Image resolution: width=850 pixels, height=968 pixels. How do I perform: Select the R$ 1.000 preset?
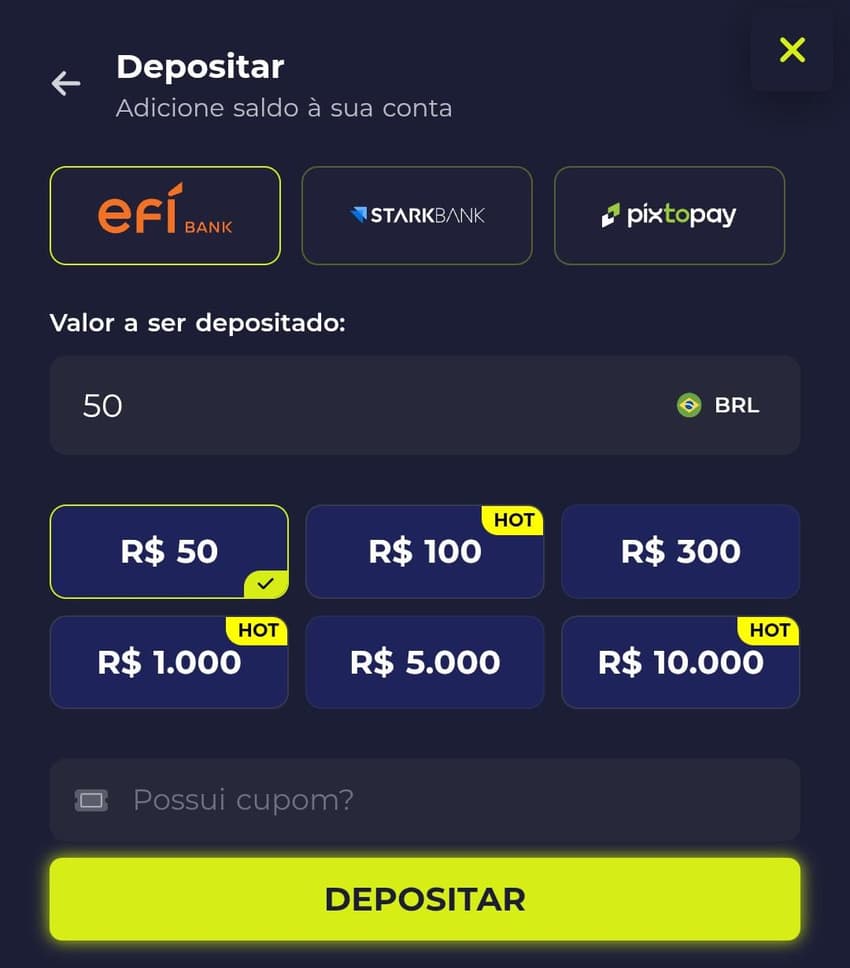[169, 662]
